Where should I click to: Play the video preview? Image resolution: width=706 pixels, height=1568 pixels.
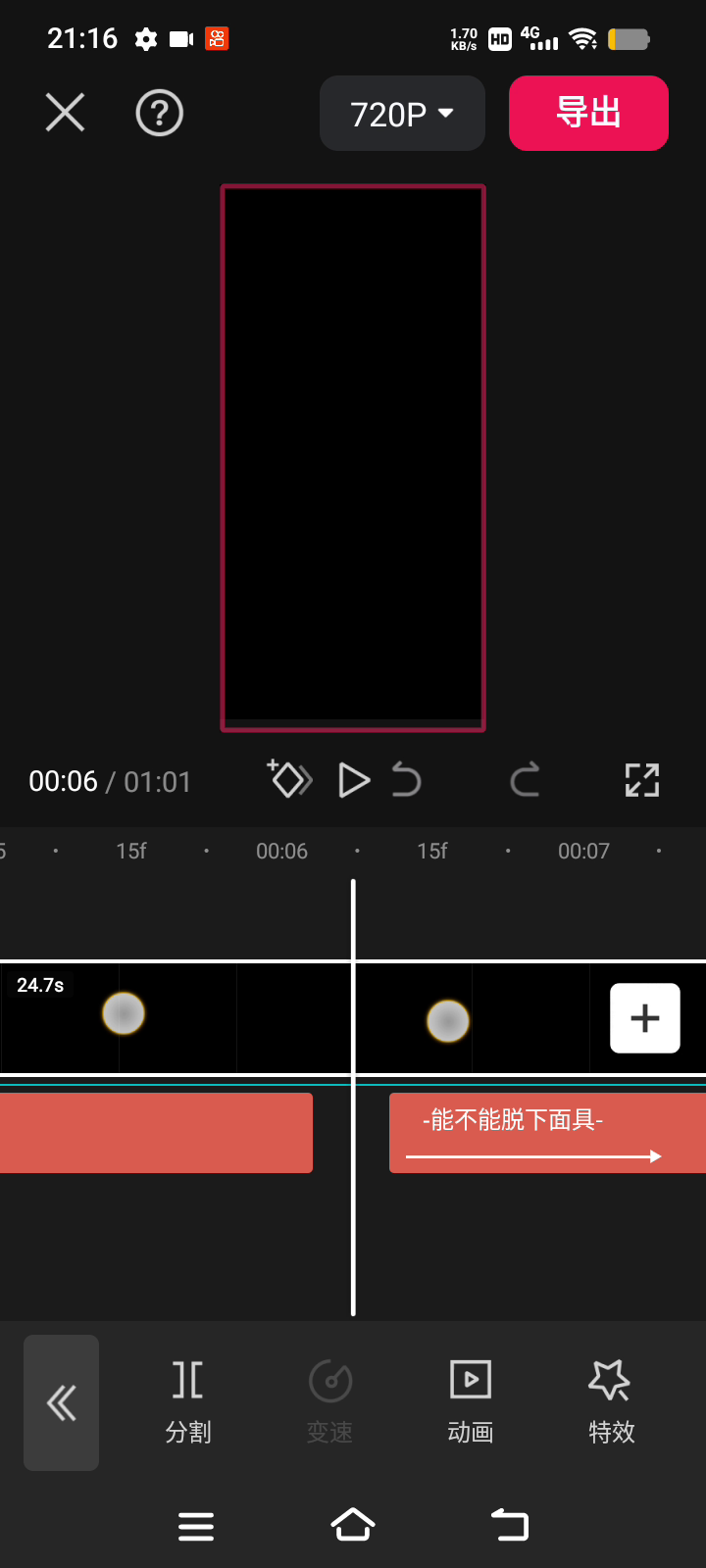pos(353,781)
